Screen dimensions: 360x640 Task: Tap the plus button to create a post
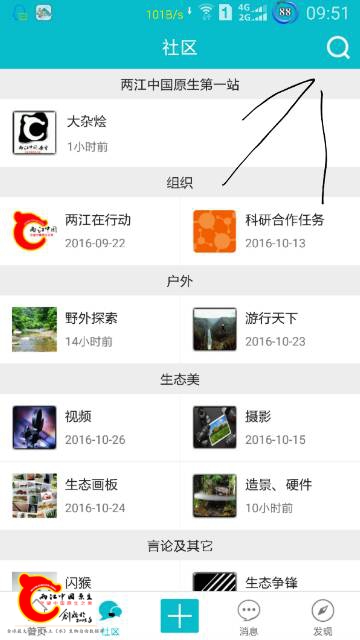[x=180, y=616]
